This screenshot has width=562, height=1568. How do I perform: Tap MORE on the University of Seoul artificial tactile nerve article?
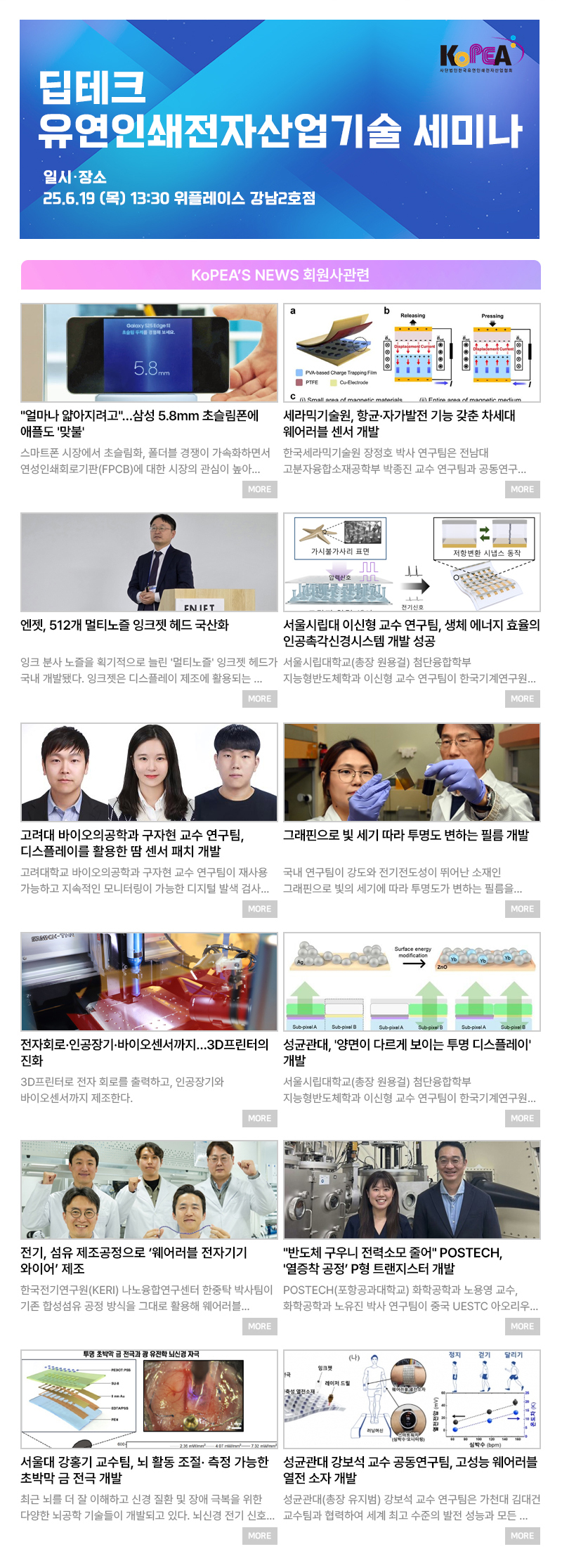[x=522, y=699]
